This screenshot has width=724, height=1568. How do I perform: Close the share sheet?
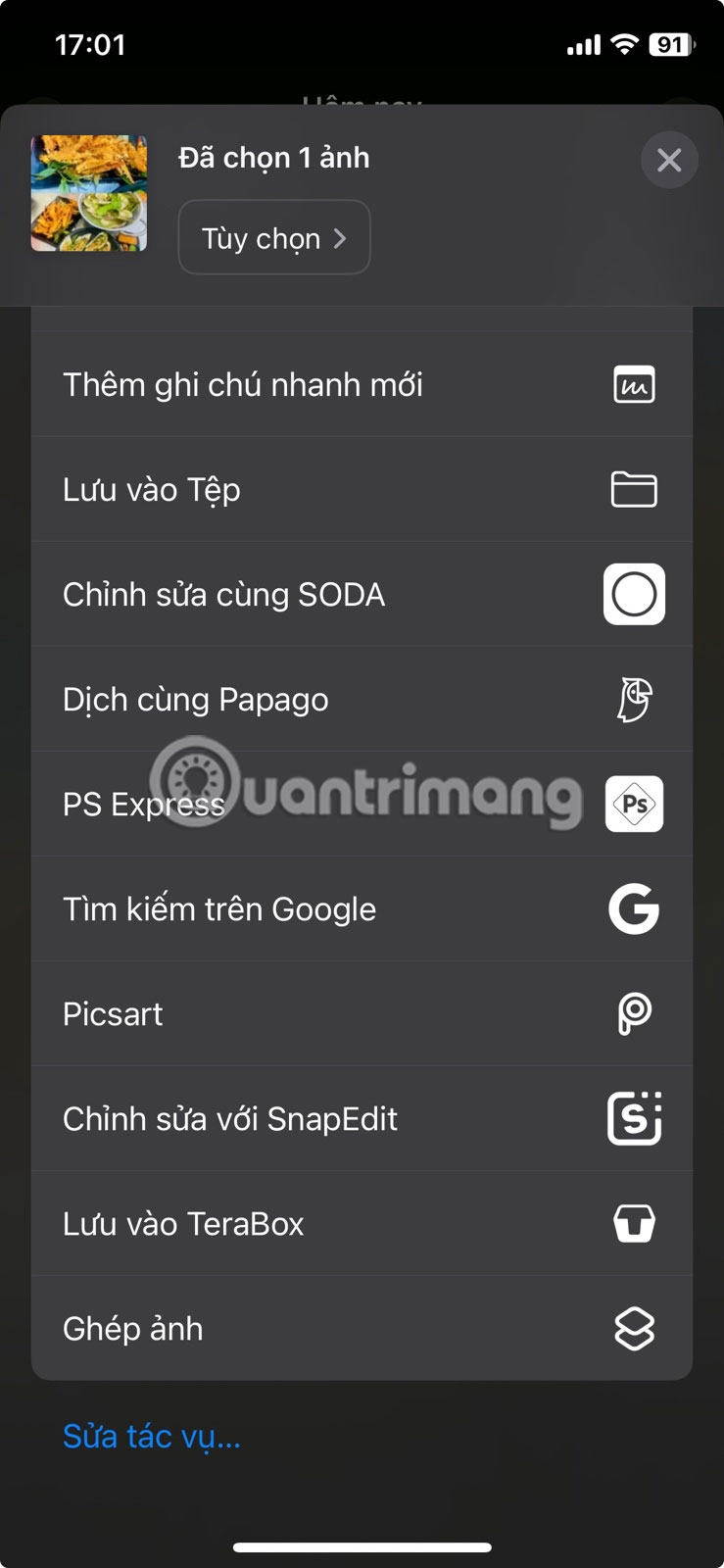669,160
